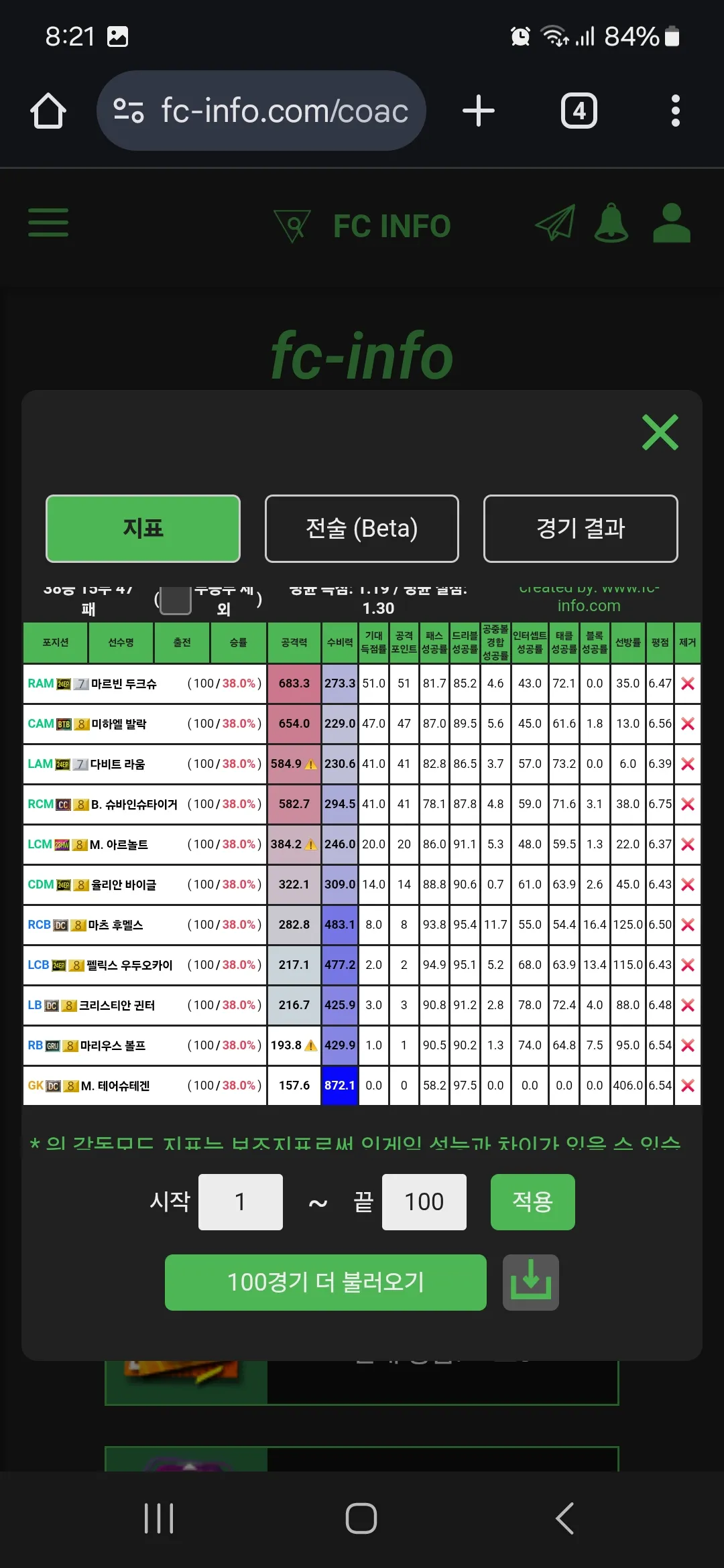
Task: Sort table by 공격력 column header
Action: point(294,643)
